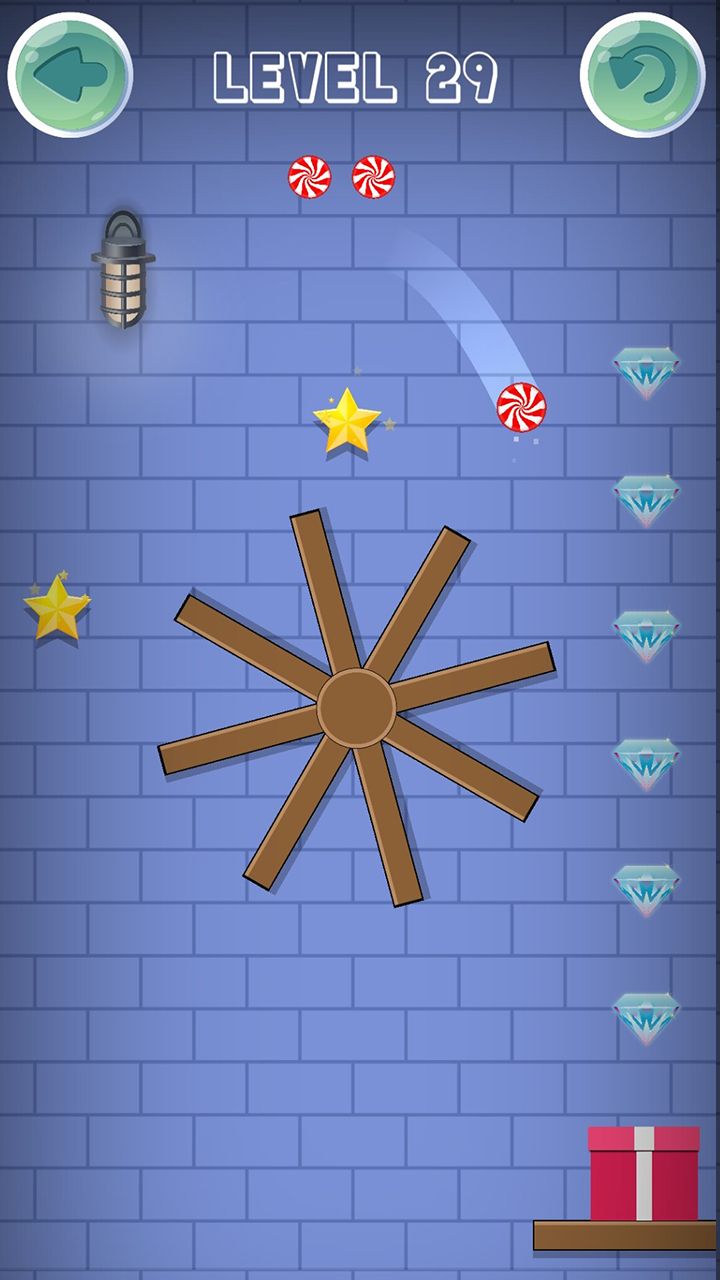The width and height of the screenshot is (720, 1280).
Task: Click the leftmost candy at the top
Action: click(x=310, y=176)
